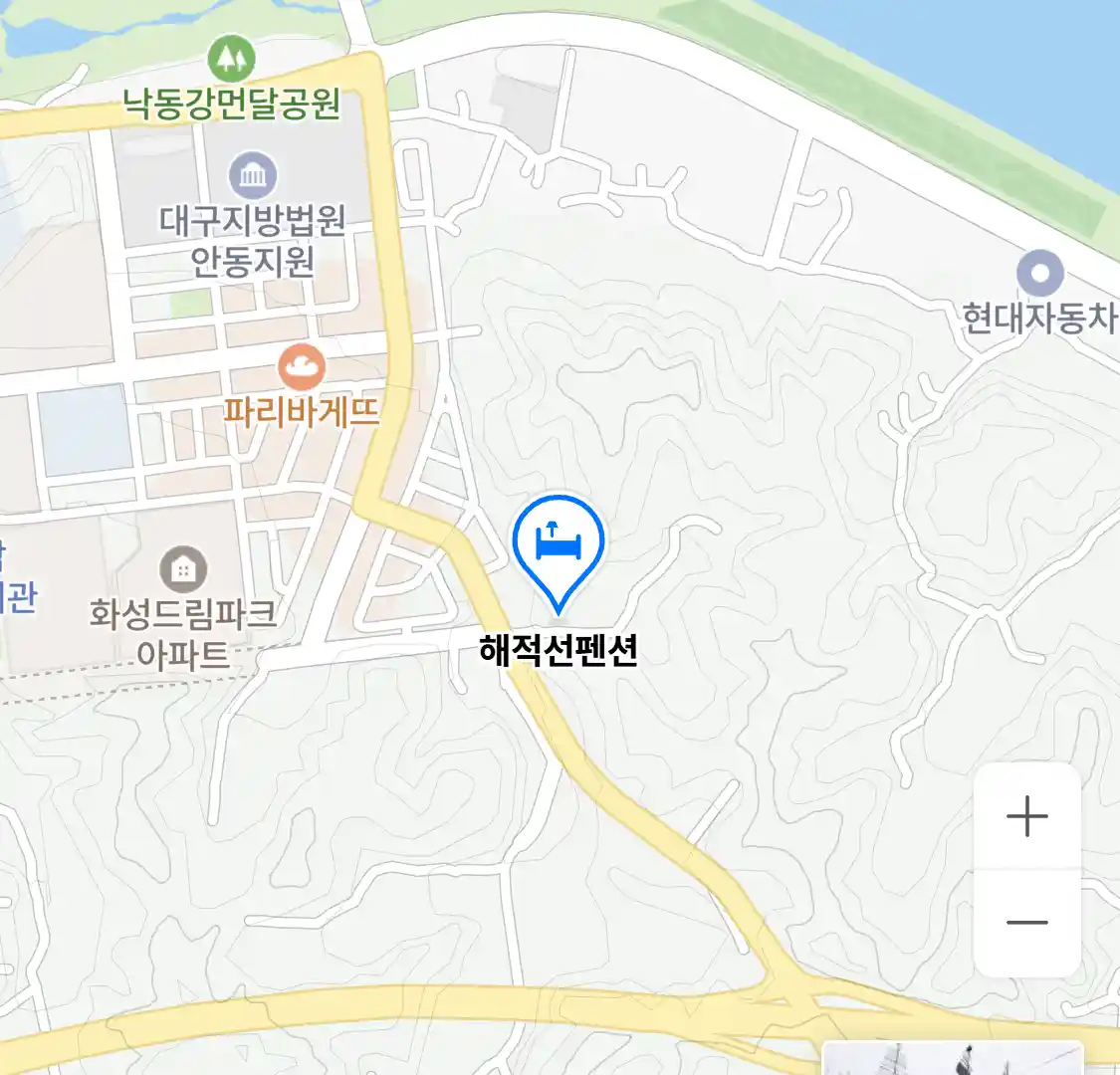Image resolution: width=1120 pixels, height=1075 pixels.
Task: Zoom out of the map
Action: [x=1027, y=923]
